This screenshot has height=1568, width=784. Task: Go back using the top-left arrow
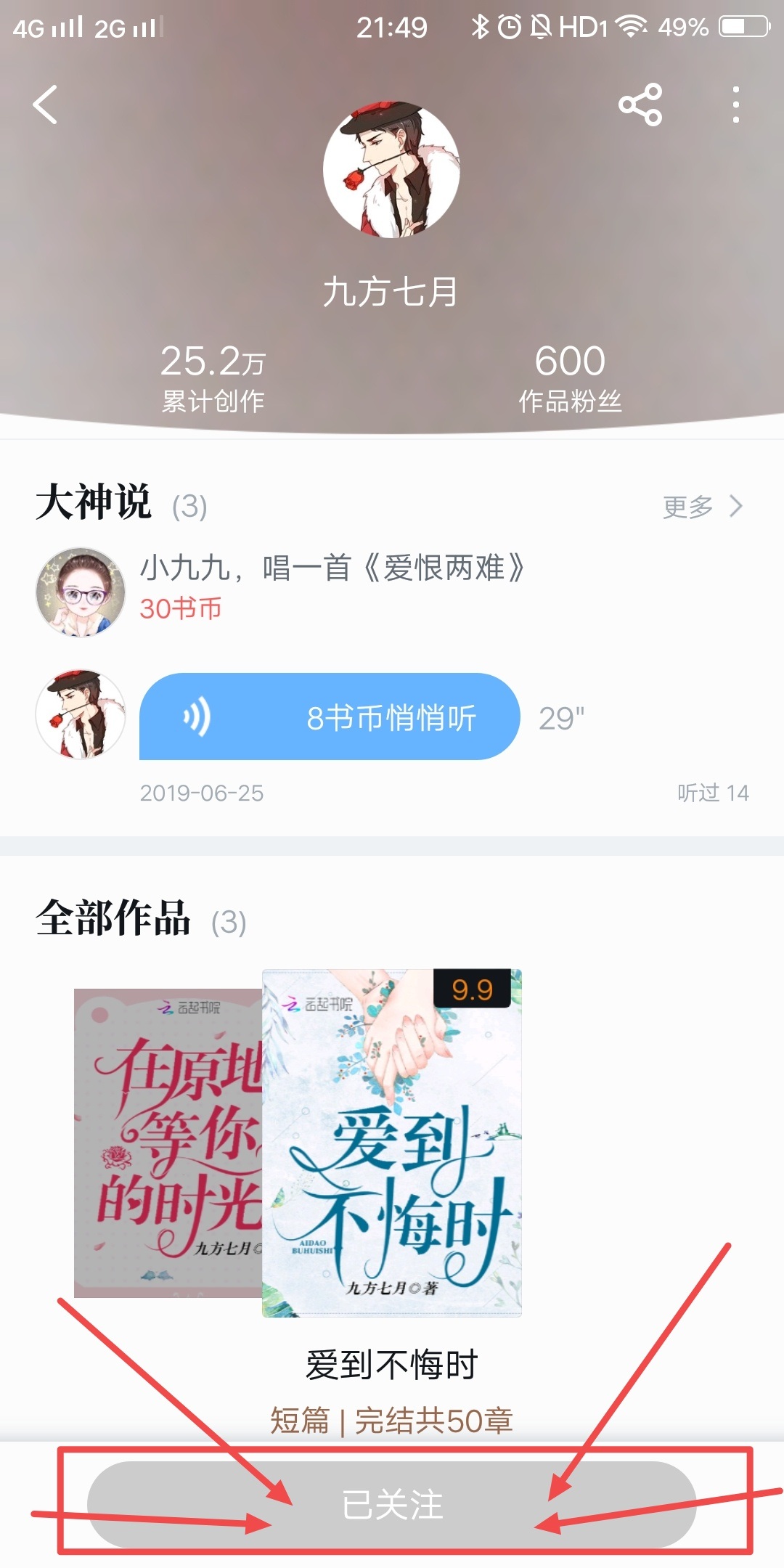tap(46, 105)
